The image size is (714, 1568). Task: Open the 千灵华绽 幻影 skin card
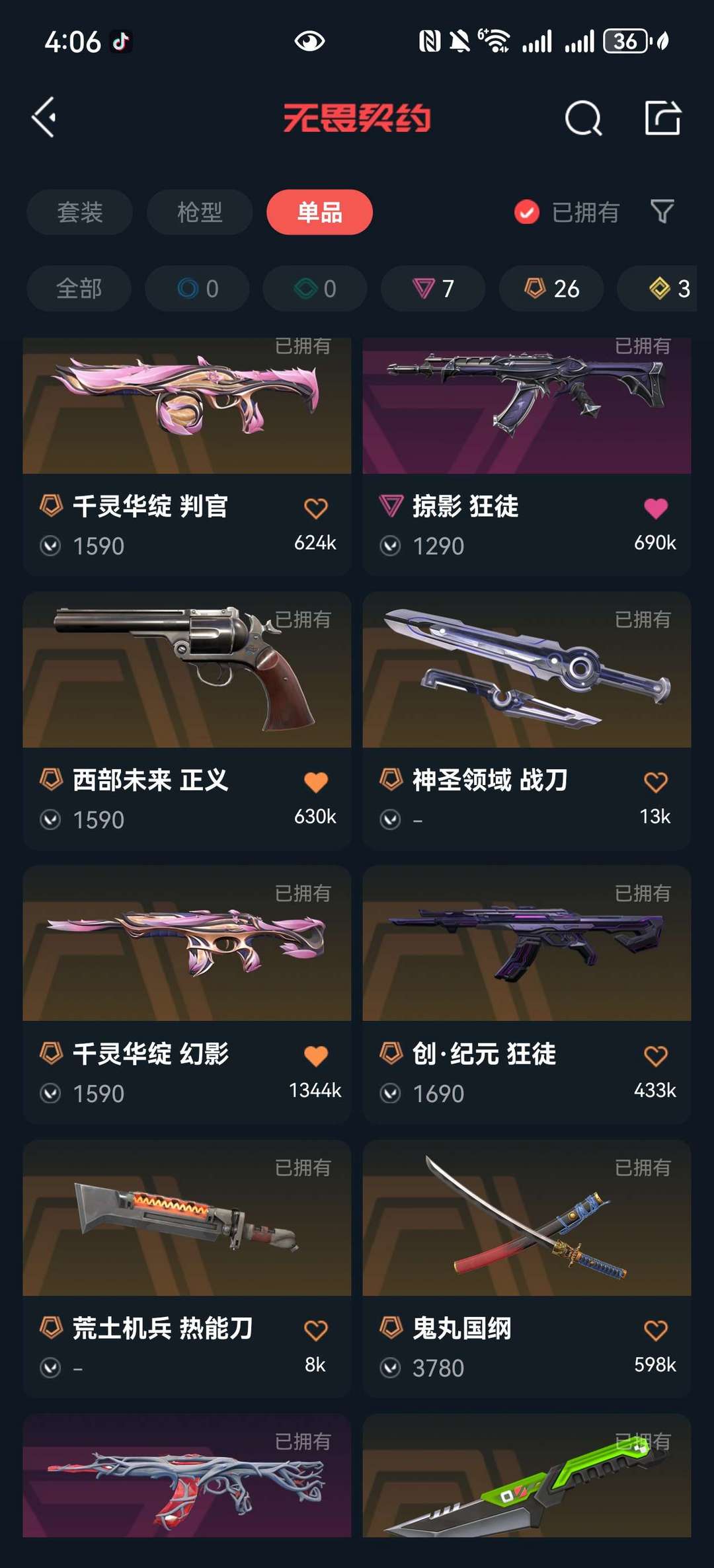pyautogui.click(x=187, y=994)
